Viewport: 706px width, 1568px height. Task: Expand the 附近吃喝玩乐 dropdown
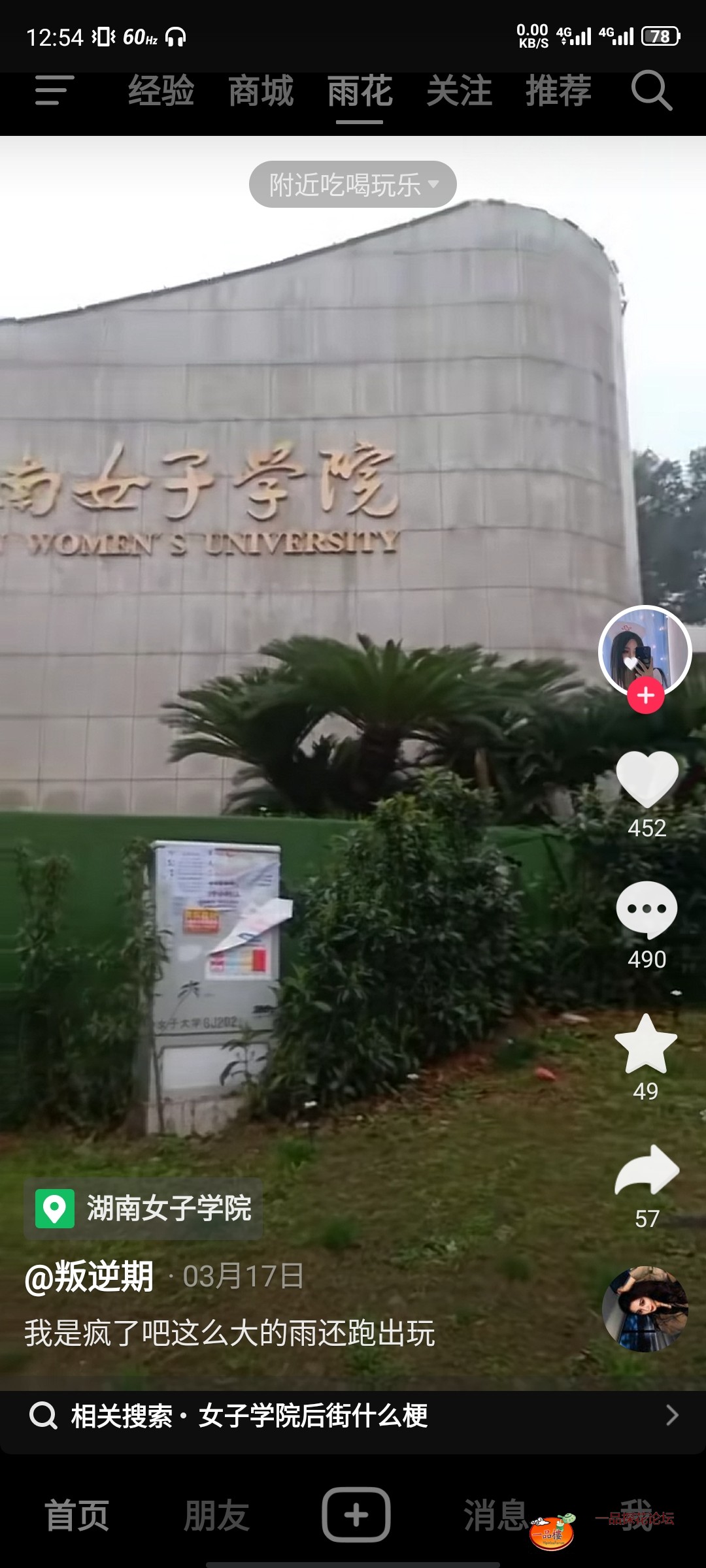coord(352,185)
